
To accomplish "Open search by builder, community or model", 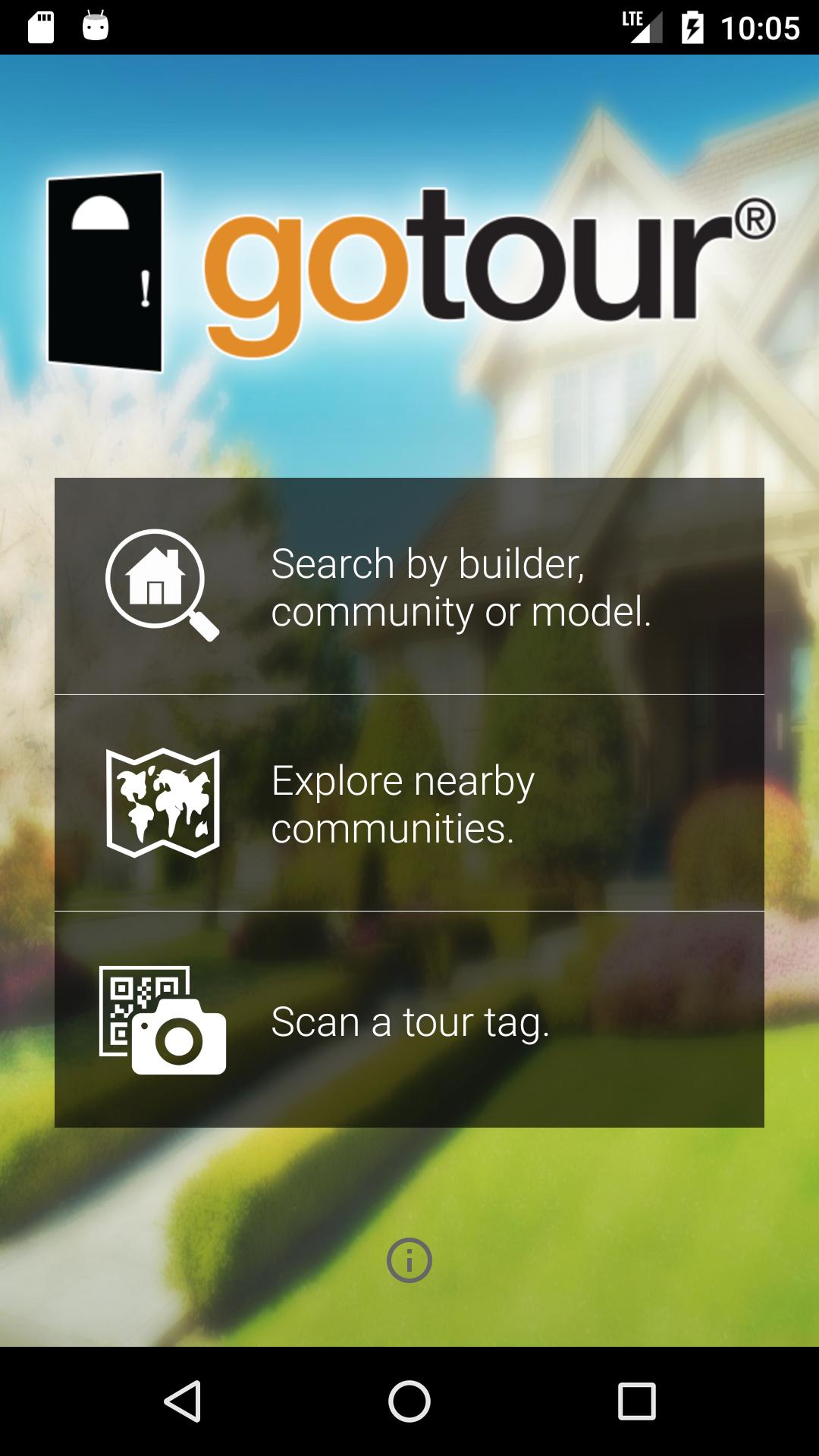I will [409, 586].
